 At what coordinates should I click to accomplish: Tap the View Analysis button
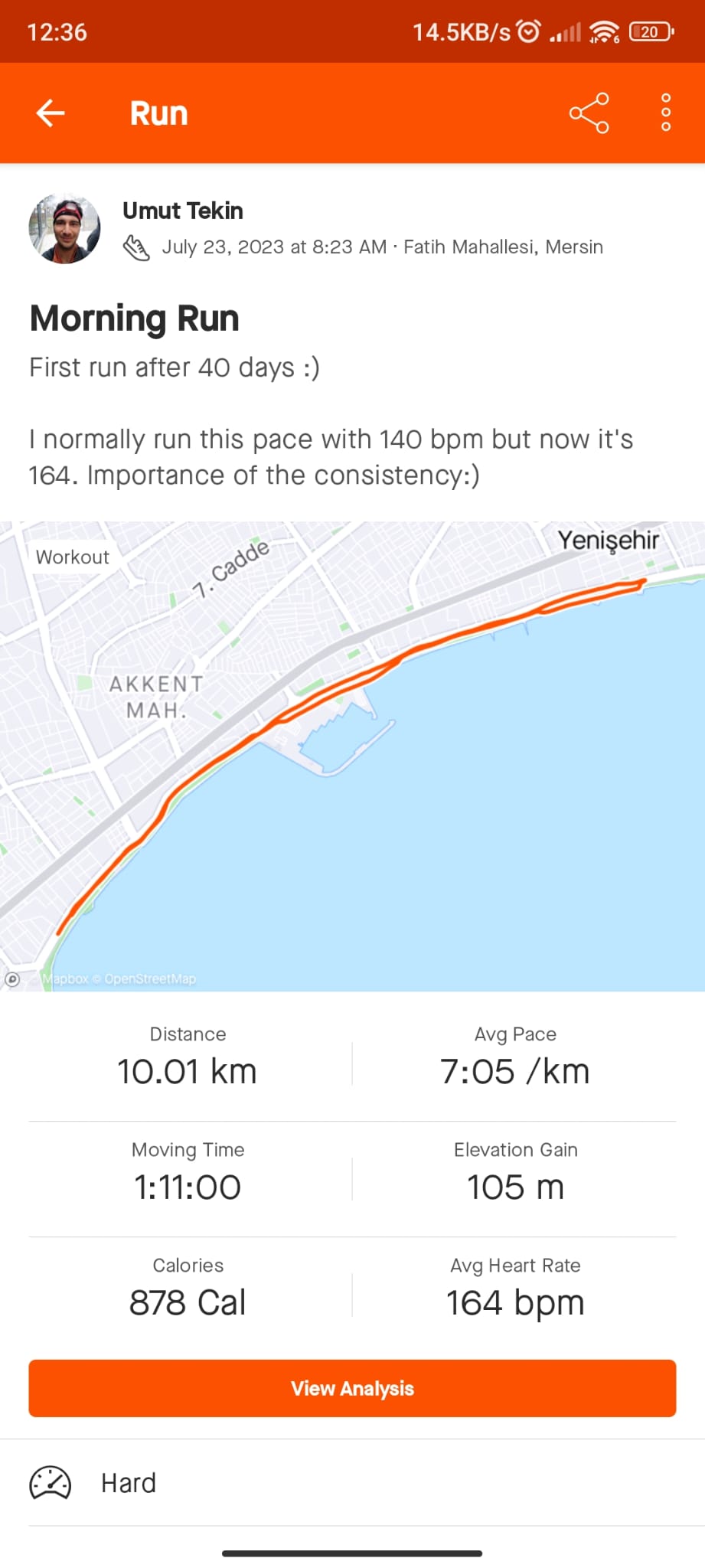point(352,1388)
